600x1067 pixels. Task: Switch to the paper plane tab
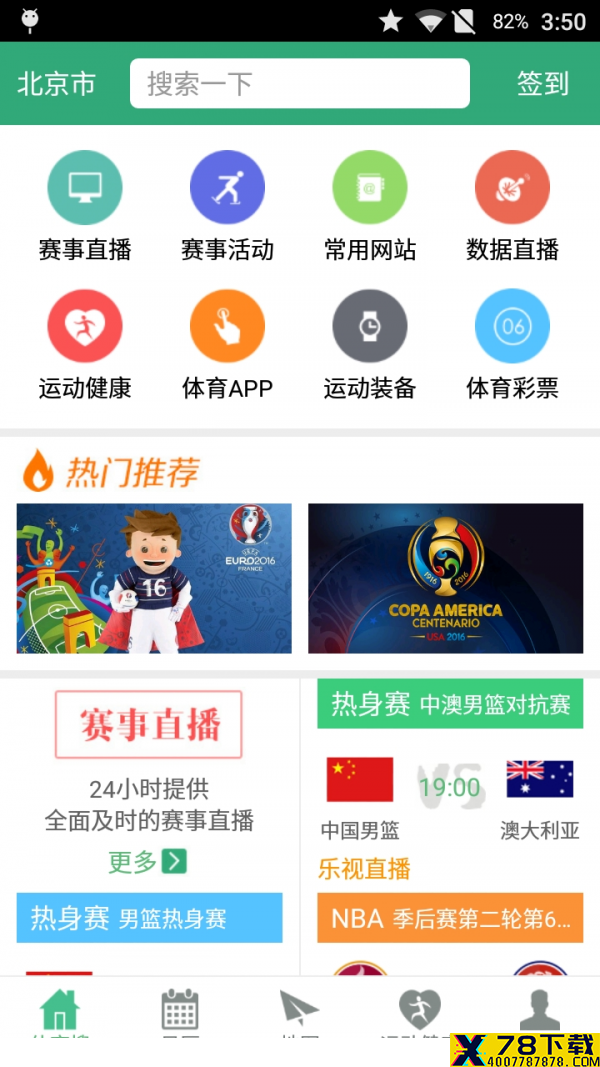point(299,1010)
